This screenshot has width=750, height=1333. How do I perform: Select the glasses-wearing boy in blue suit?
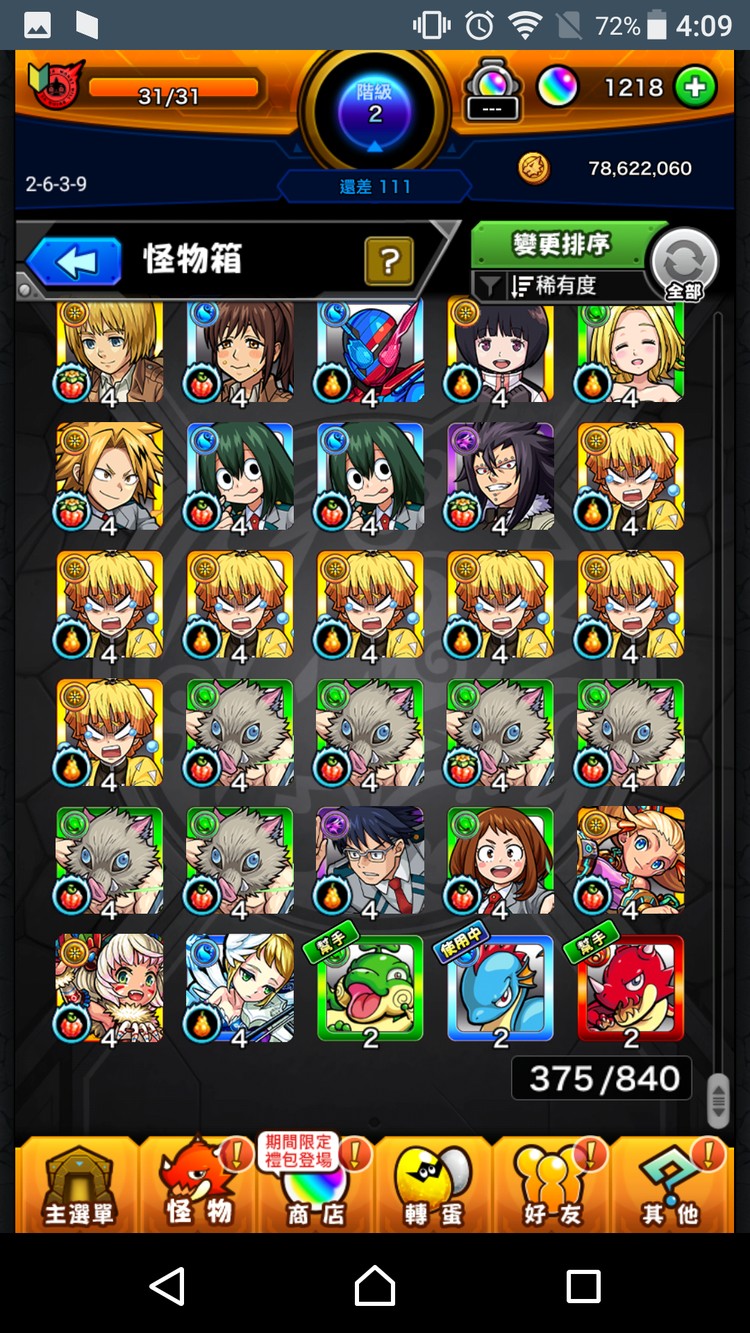coord(370,860)
